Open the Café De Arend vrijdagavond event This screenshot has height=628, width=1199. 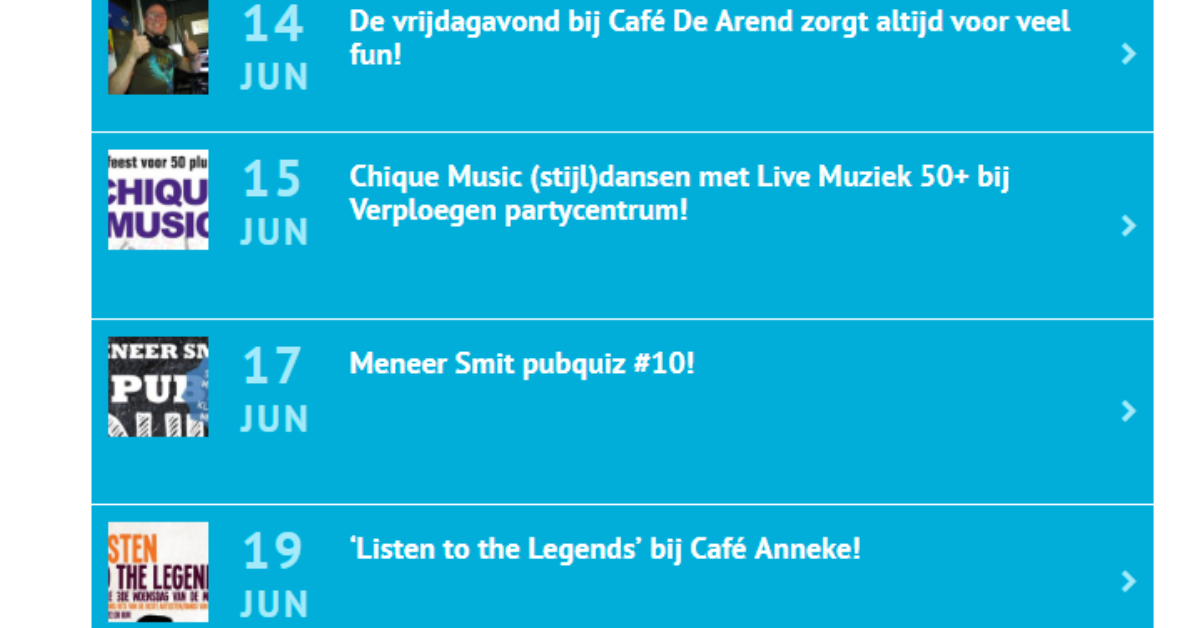click(x=709, y=37)
